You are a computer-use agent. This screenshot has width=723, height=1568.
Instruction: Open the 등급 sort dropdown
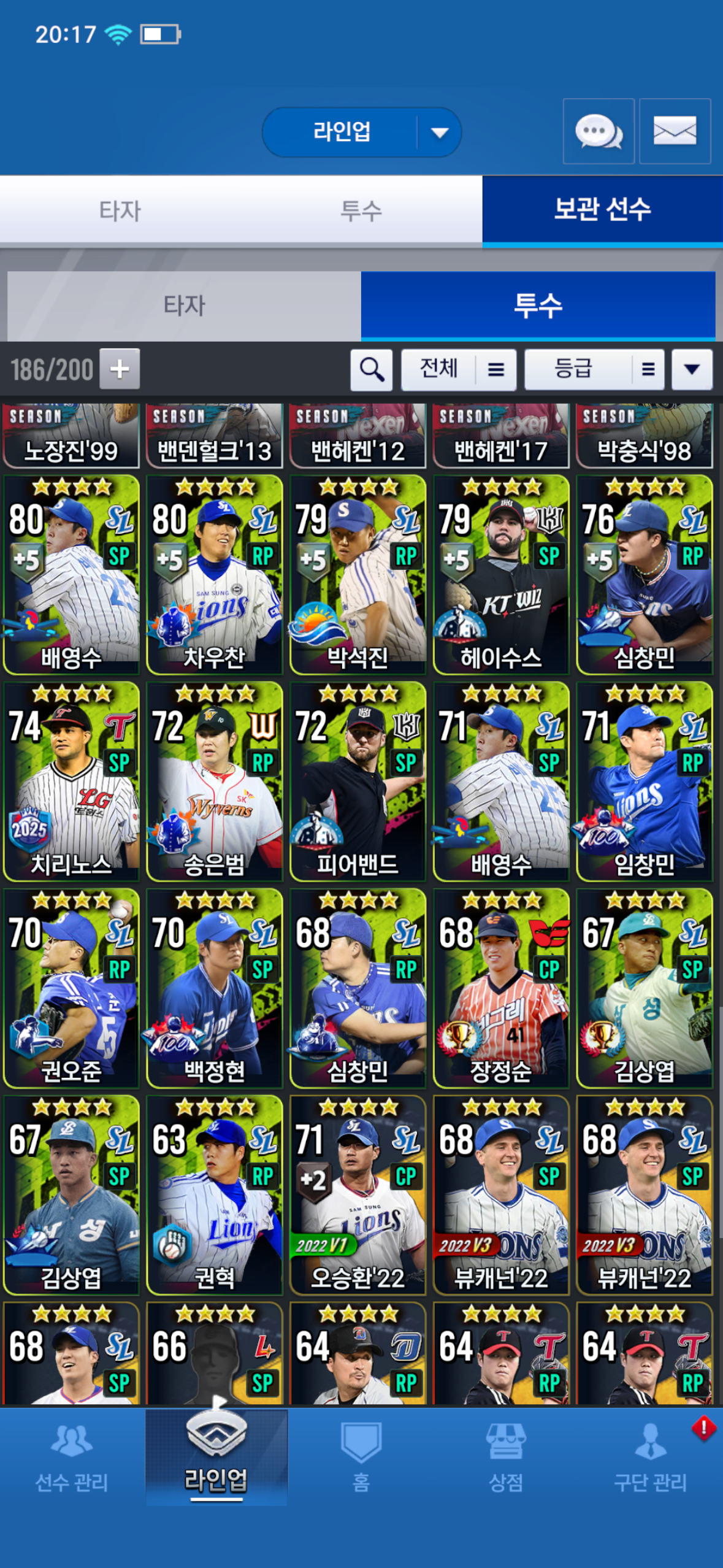[x=594, y=370]
